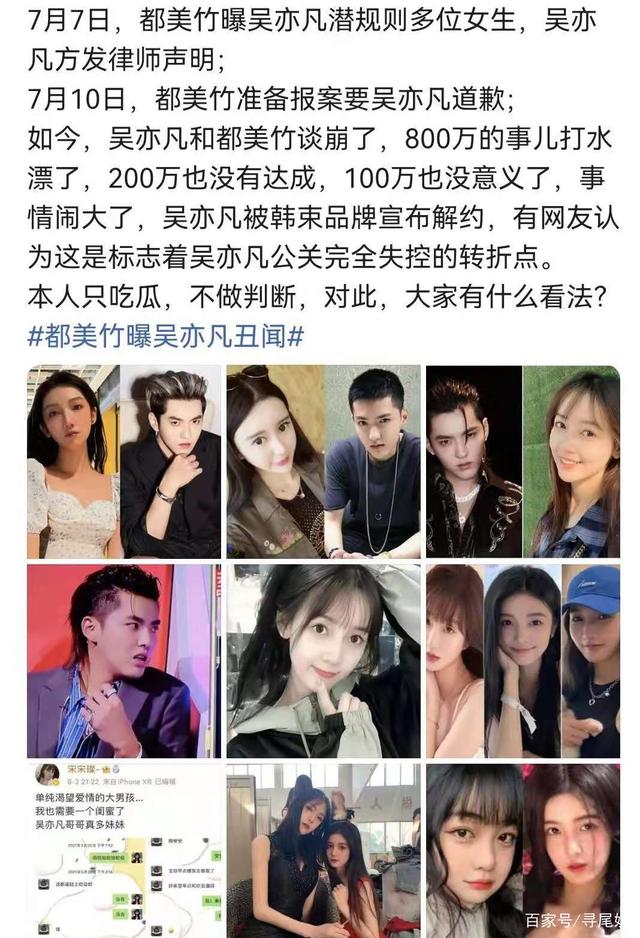This screenshot has height=938, width=640.
Task: Open the chat screenshot image tile
Action: point(123,850)
